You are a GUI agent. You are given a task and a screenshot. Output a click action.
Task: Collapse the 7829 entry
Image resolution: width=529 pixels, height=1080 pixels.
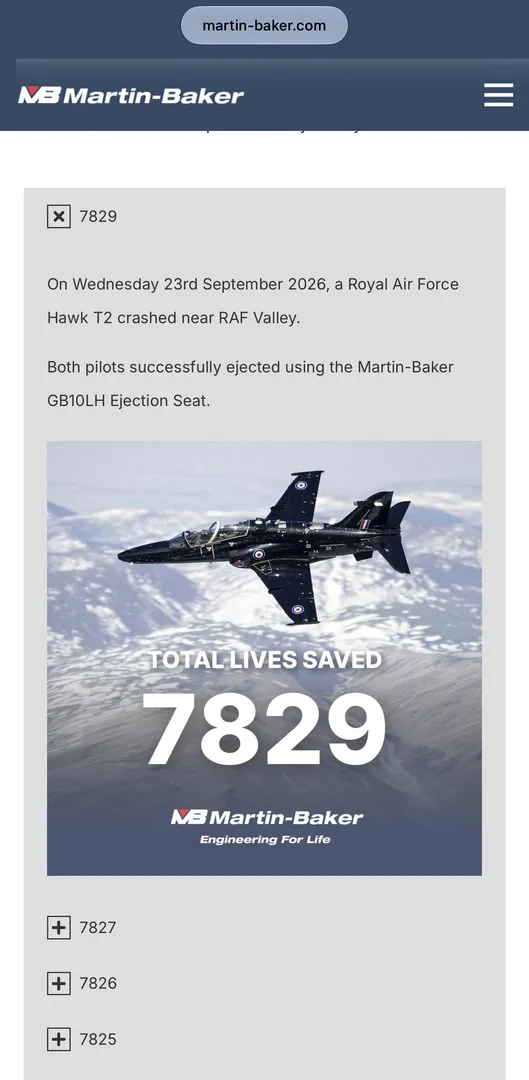click(x=59, y=216)
